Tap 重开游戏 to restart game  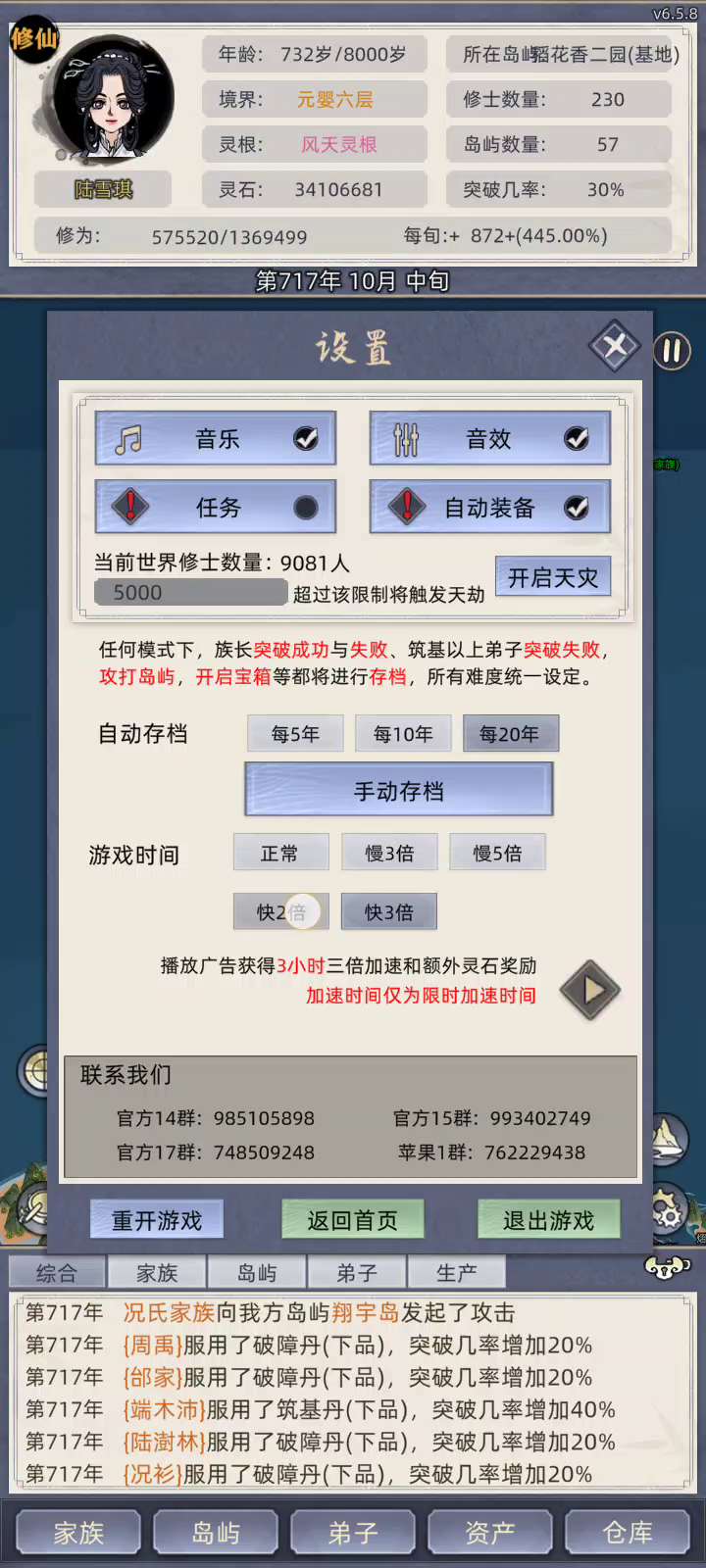(x=157, y=1220)
